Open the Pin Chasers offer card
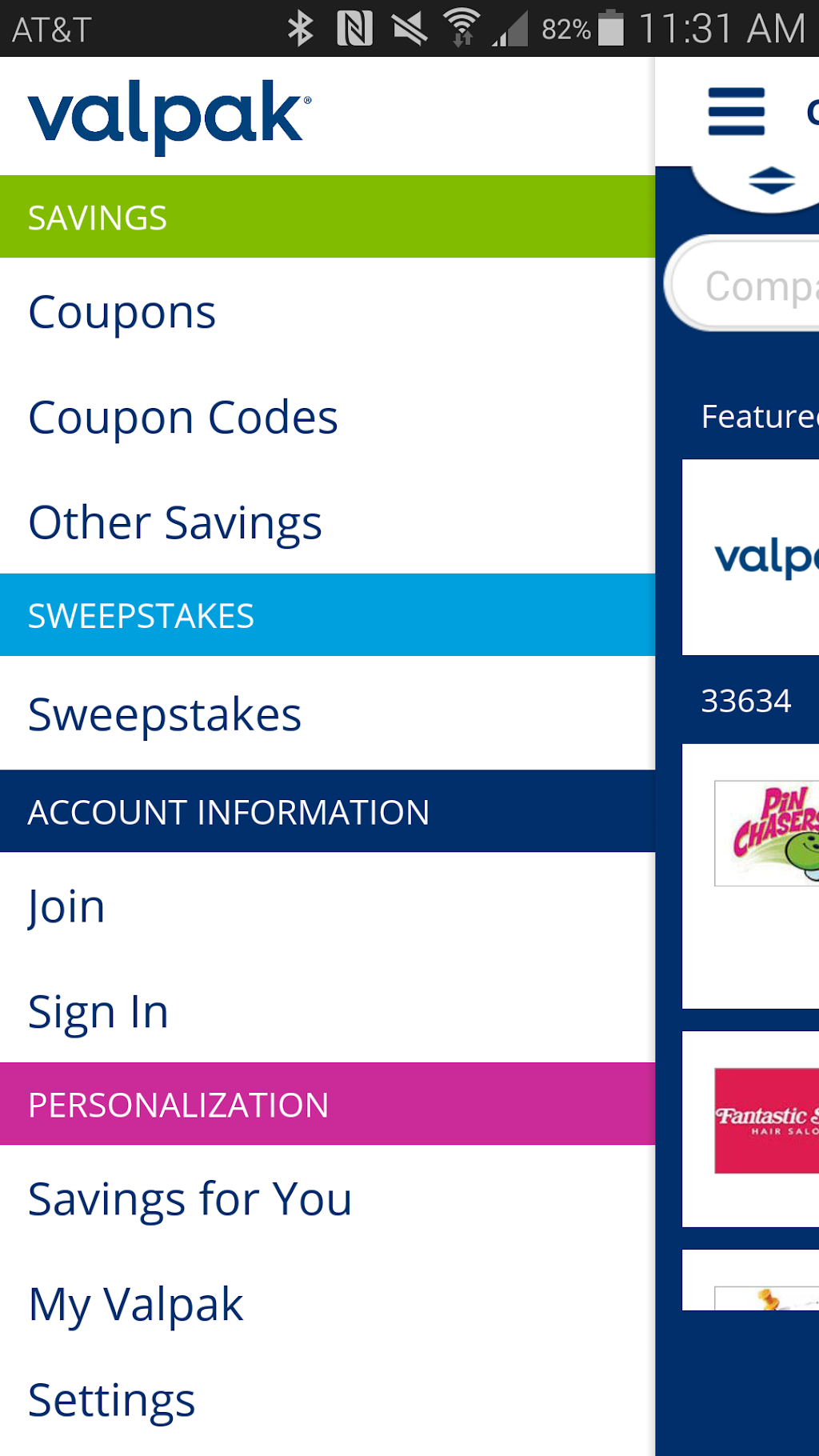This screenshot has width=819, height=1456. 750,876
